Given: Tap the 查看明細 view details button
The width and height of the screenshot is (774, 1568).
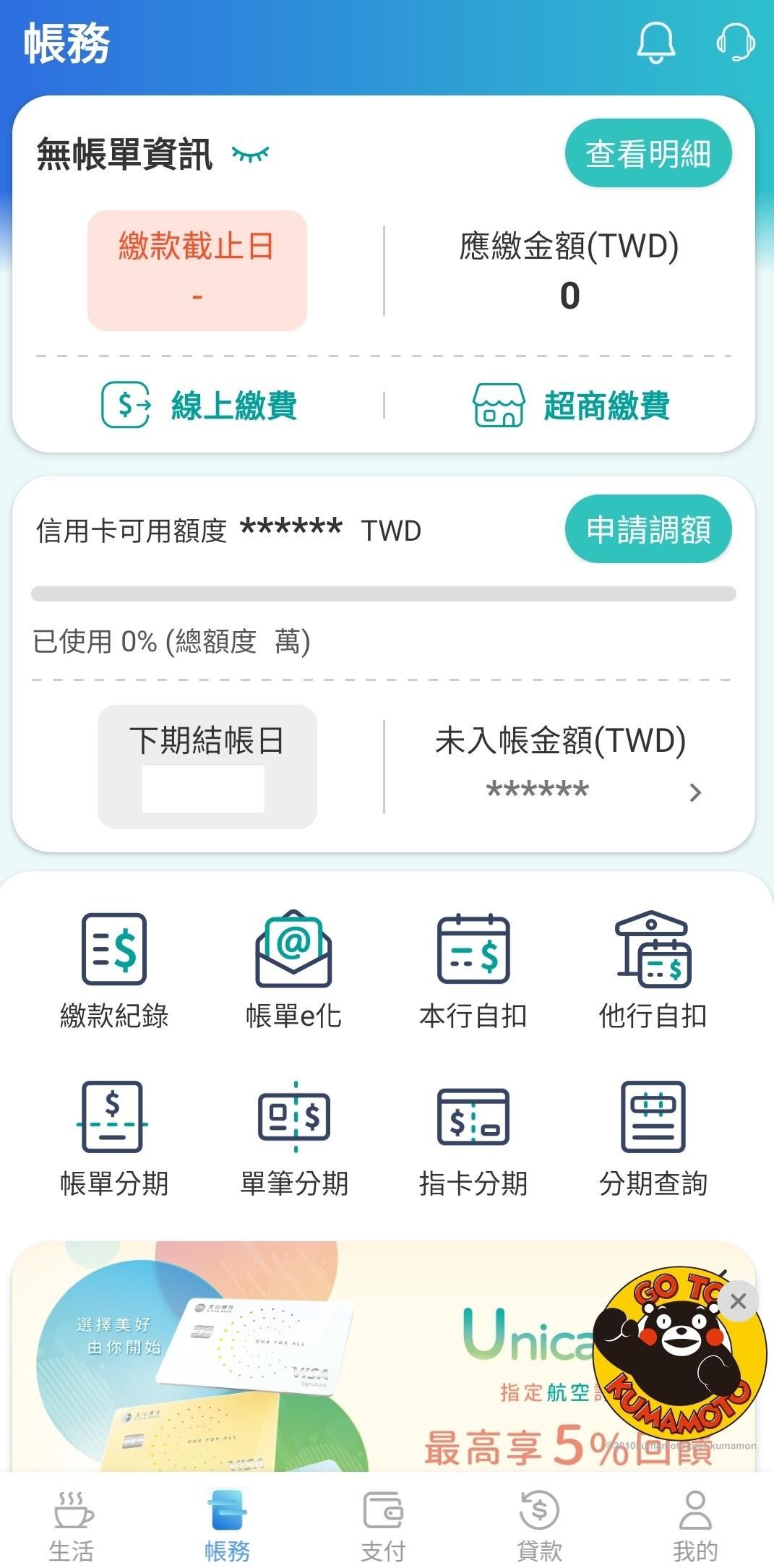Looking at the screenshot, I should (x=648, y=153).
